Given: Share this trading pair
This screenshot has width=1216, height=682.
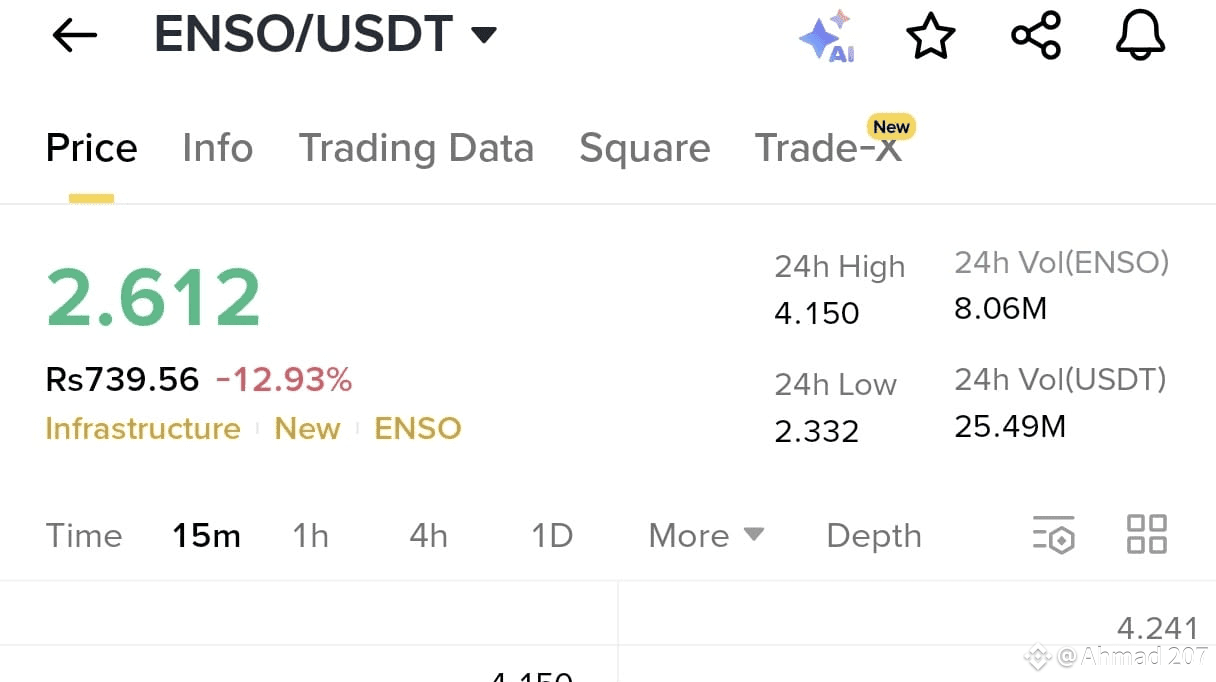Looking at the screenshot, I should [x=1036, y=36].
